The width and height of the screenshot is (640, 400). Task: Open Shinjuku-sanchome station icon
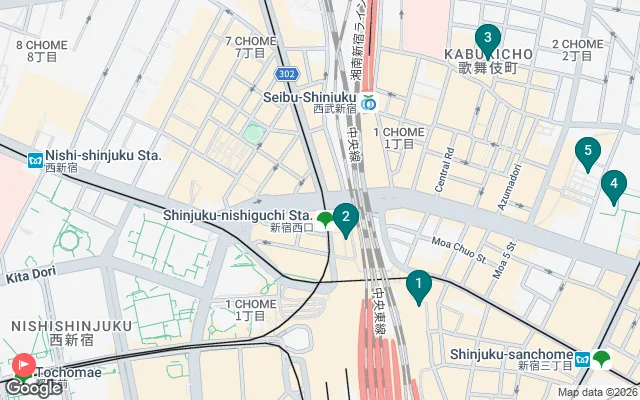[x=583, y=357]
